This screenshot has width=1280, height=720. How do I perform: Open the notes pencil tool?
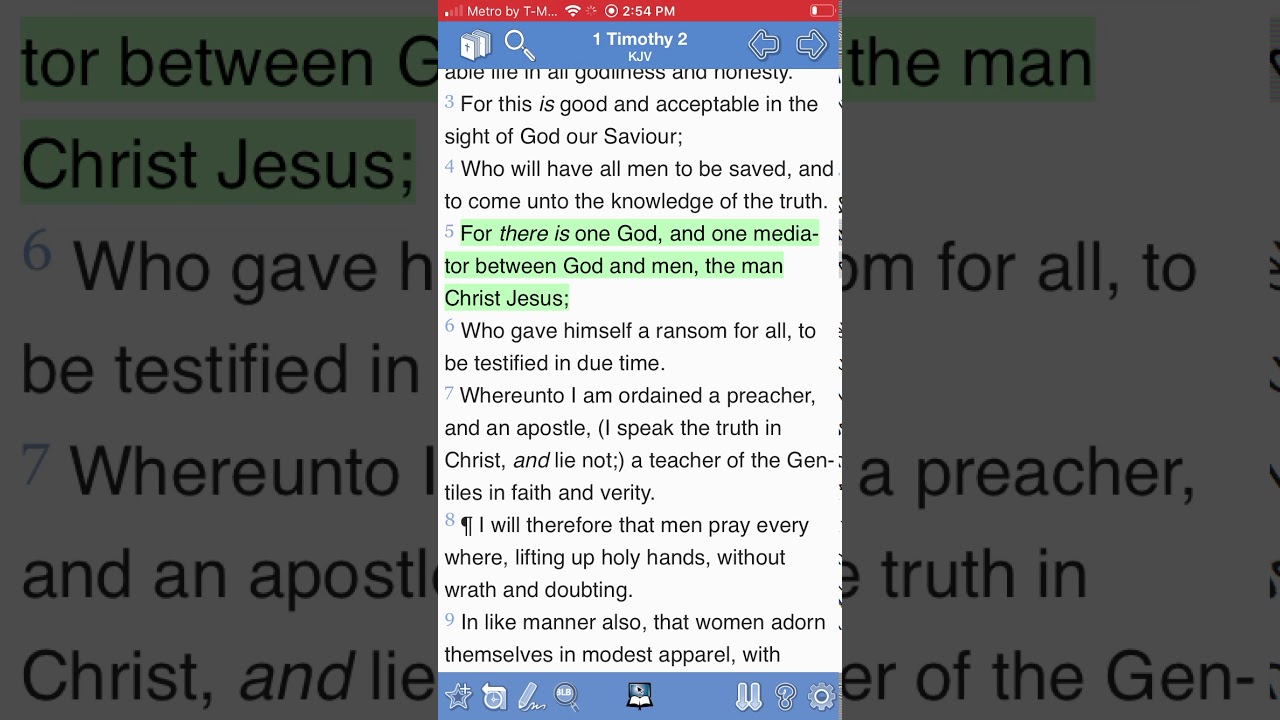coord(531,696)
